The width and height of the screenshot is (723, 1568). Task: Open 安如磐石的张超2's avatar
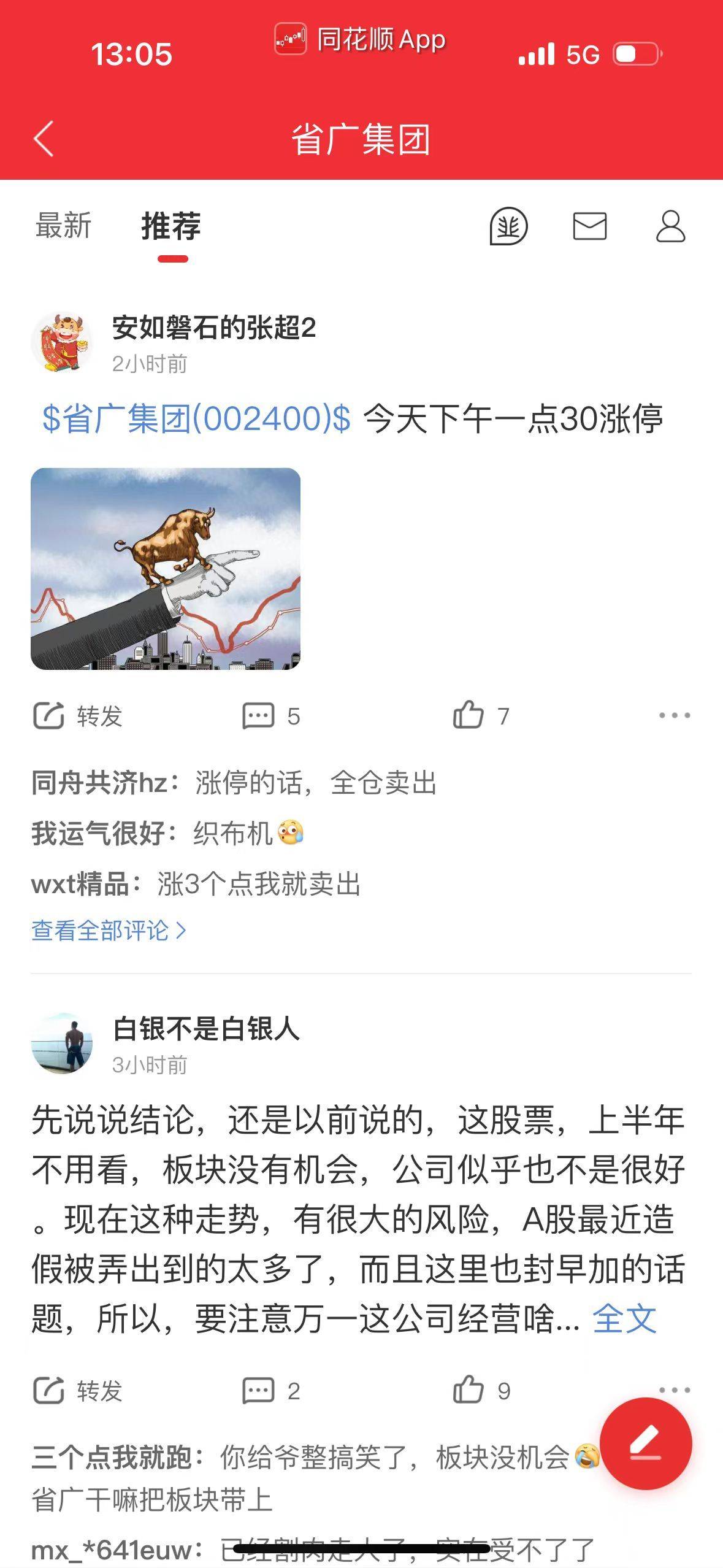(x=62, y=342)
